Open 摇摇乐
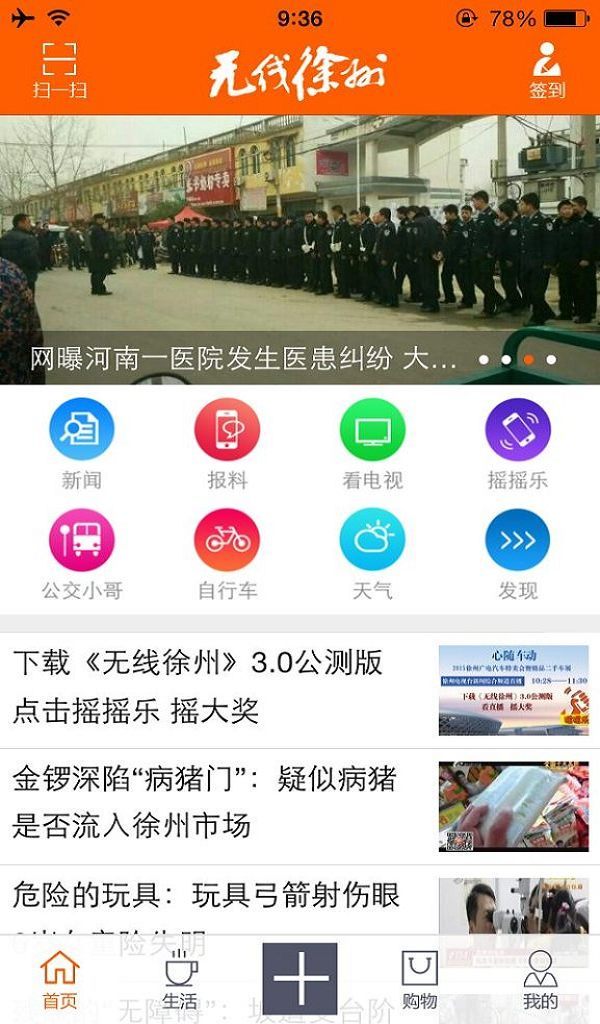Screen dimensions: 600x1024 (x=517, y=443)
